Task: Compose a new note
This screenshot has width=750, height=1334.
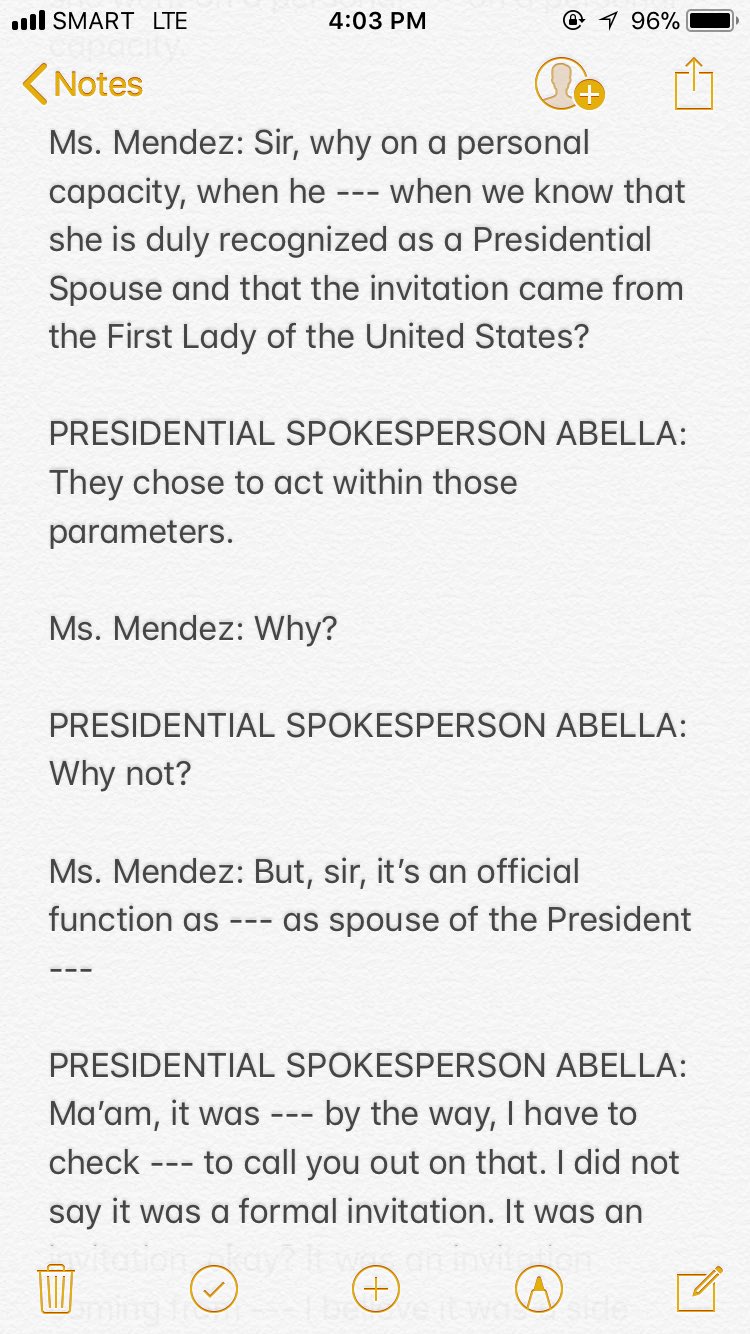Action: click(x=698, y=1289)
